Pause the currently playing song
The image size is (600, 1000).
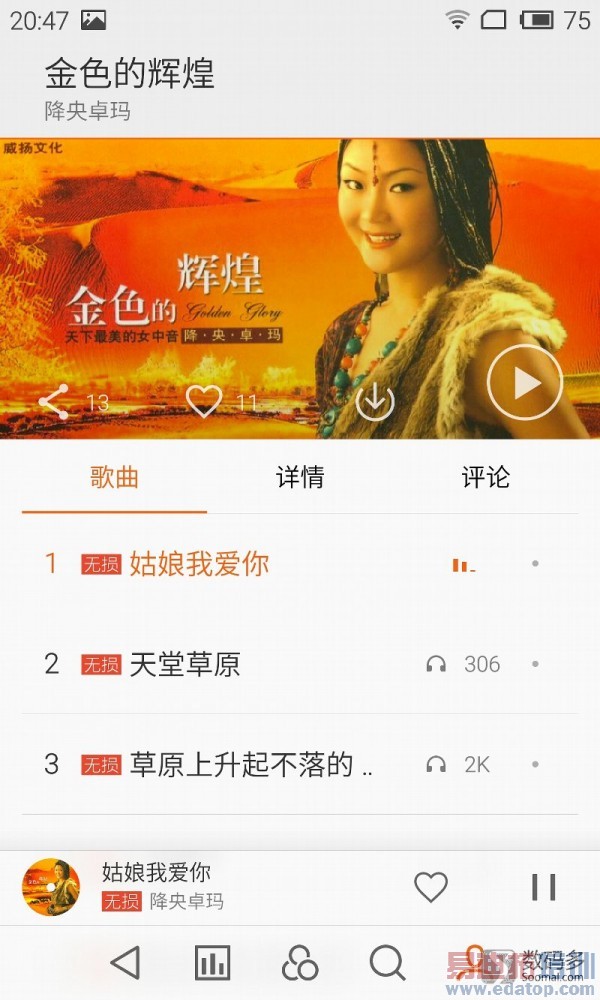[x=543, y=887]
